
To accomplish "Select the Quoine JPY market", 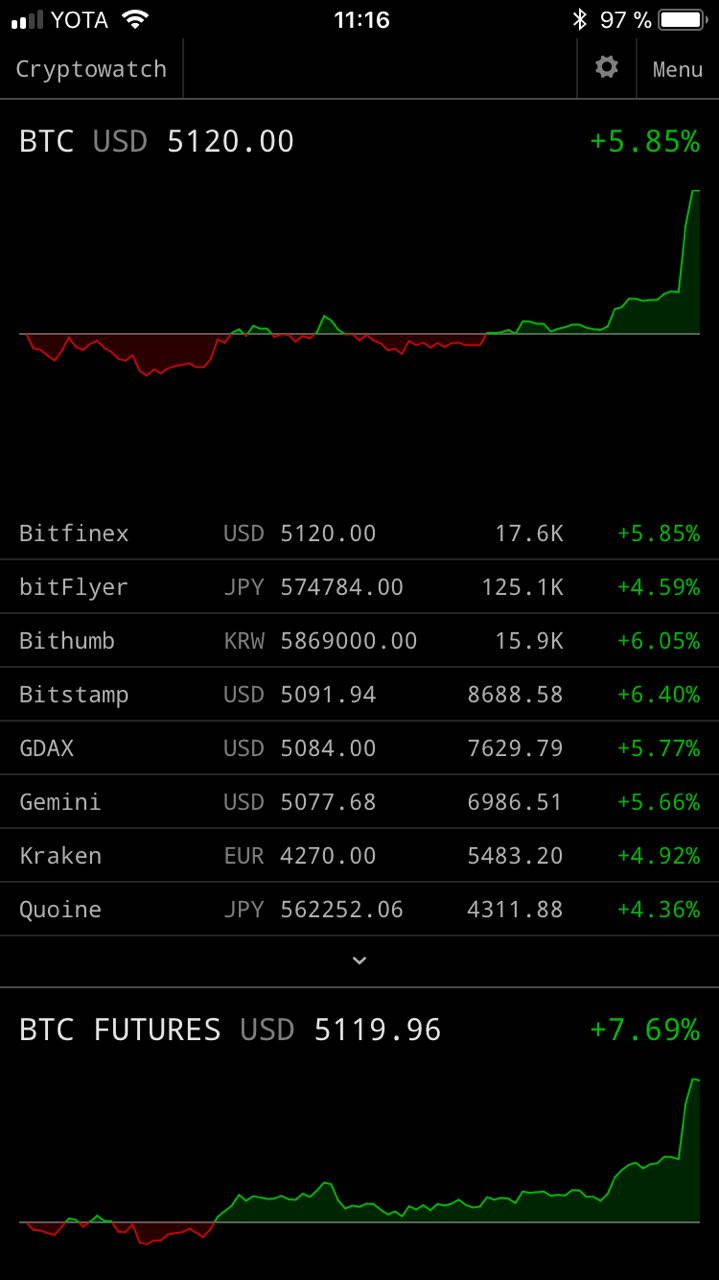I will click(359, 910).
